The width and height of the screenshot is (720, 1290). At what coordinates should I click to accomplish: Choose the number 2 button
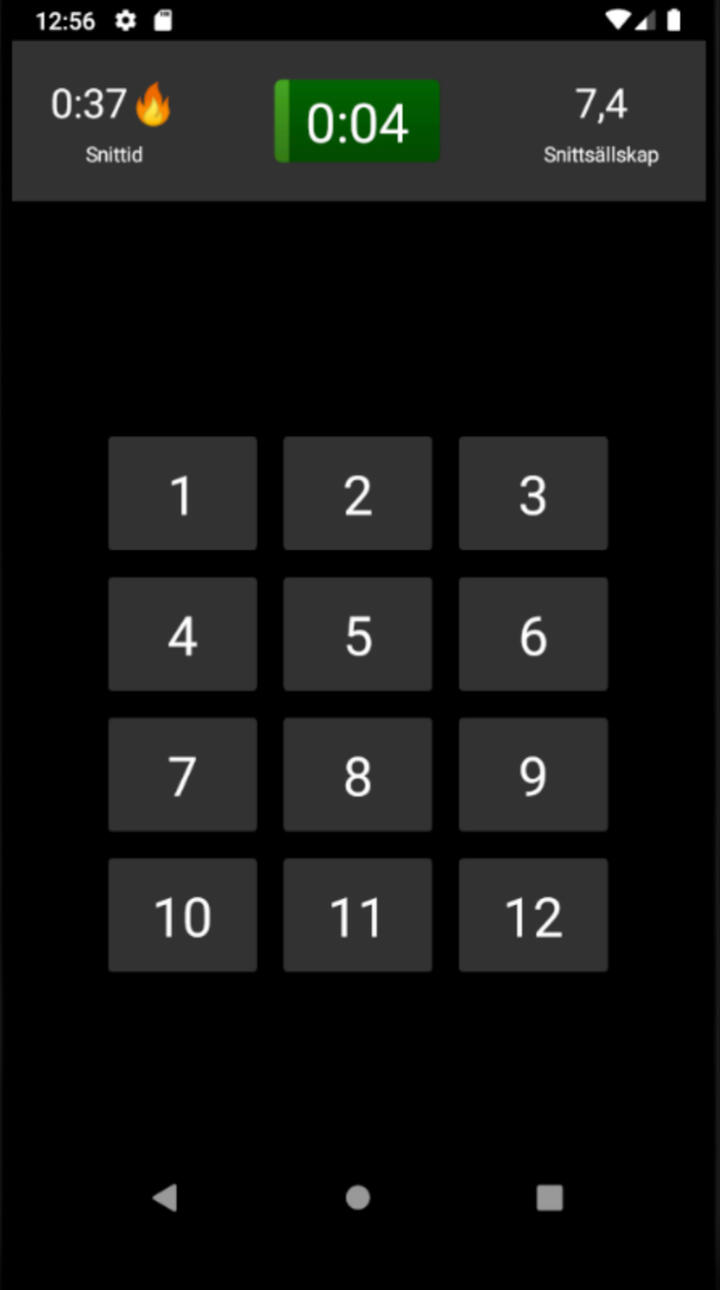(357, 493)
